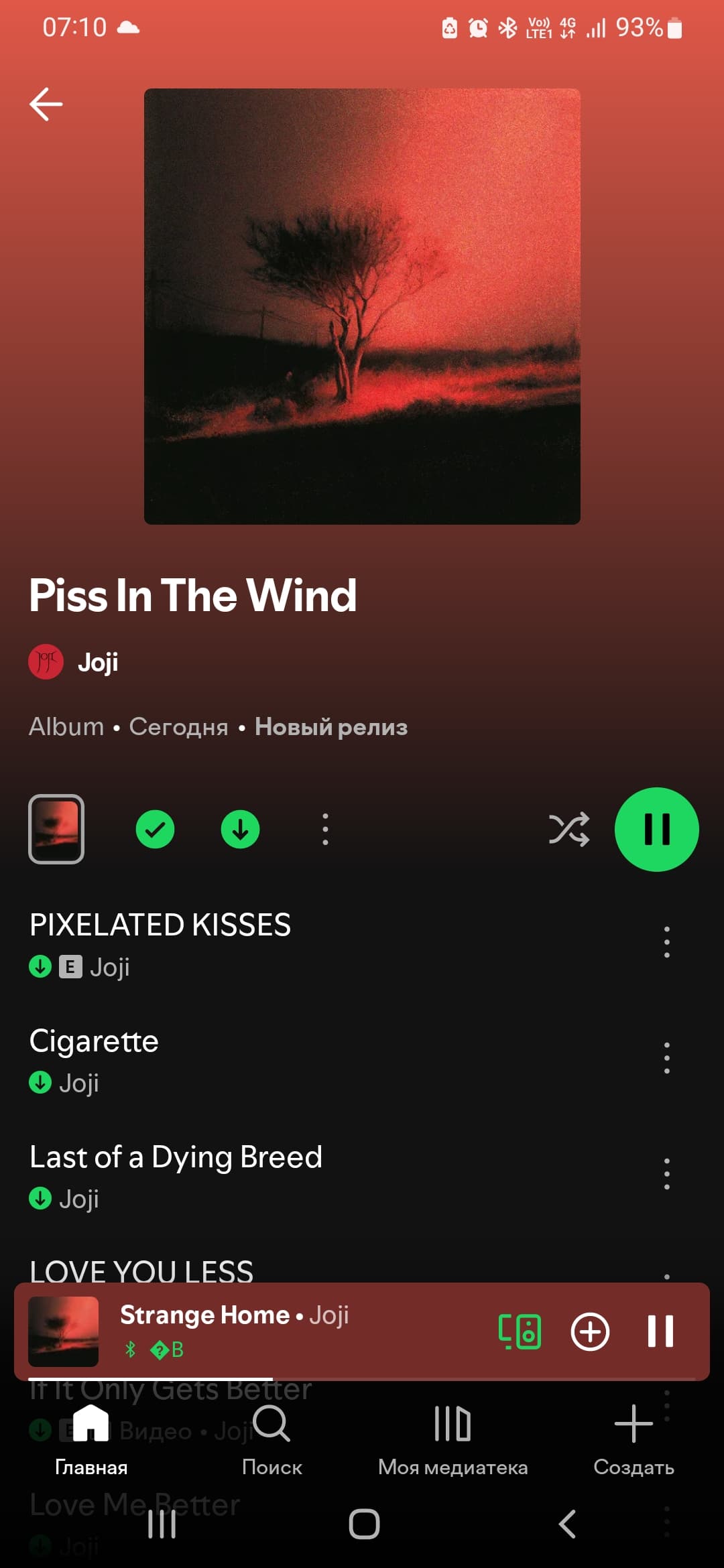The image size is (724, 1568).
Task: Open the Joji artist page
Action: click(97, 662)
